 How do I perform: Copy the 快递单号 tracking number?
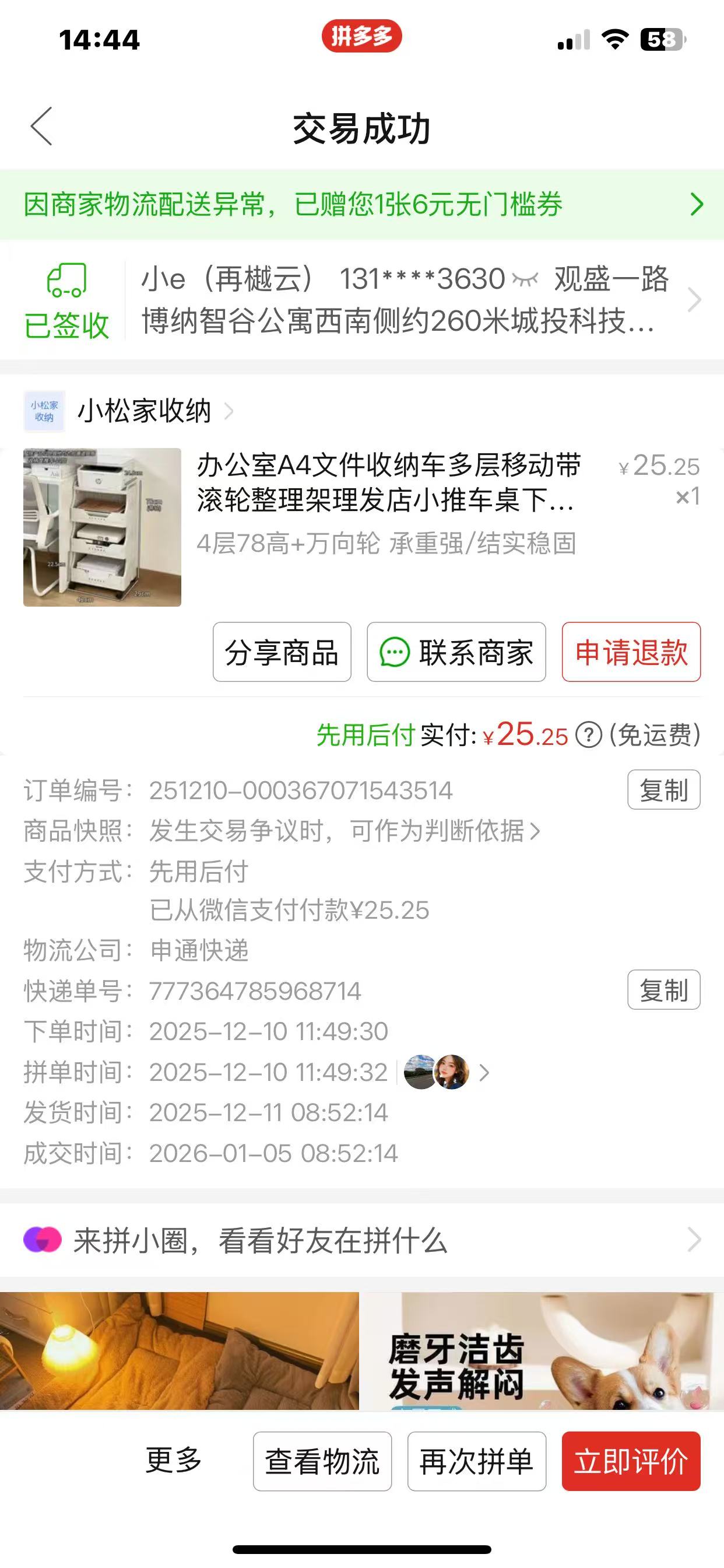tap(663, 991)
